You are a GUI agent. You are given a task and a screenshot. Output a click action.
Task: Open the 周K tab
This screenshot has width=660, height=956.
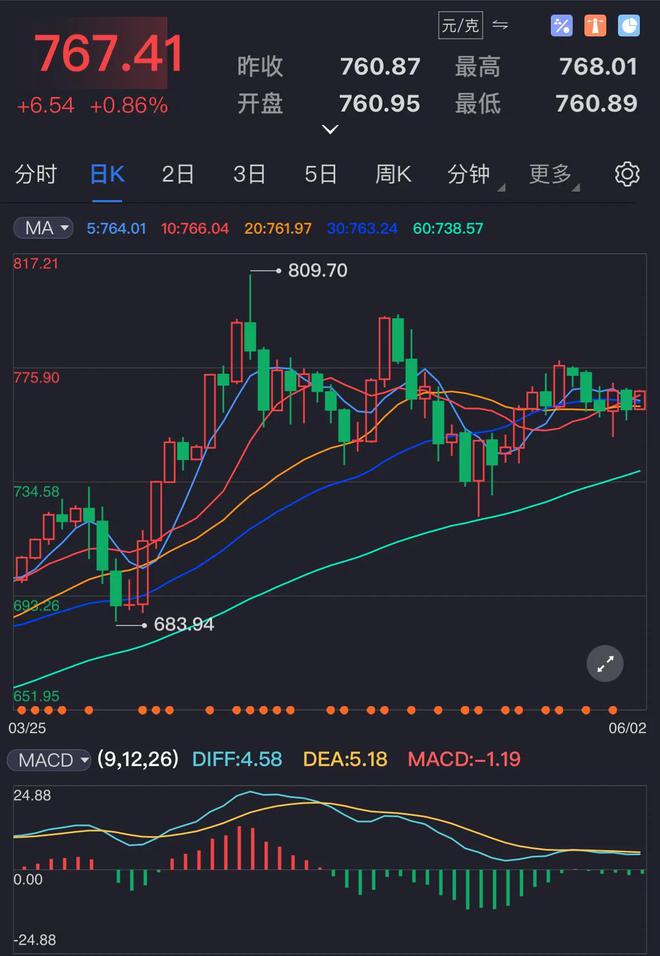pyautogui.click(x=393, y=175)
